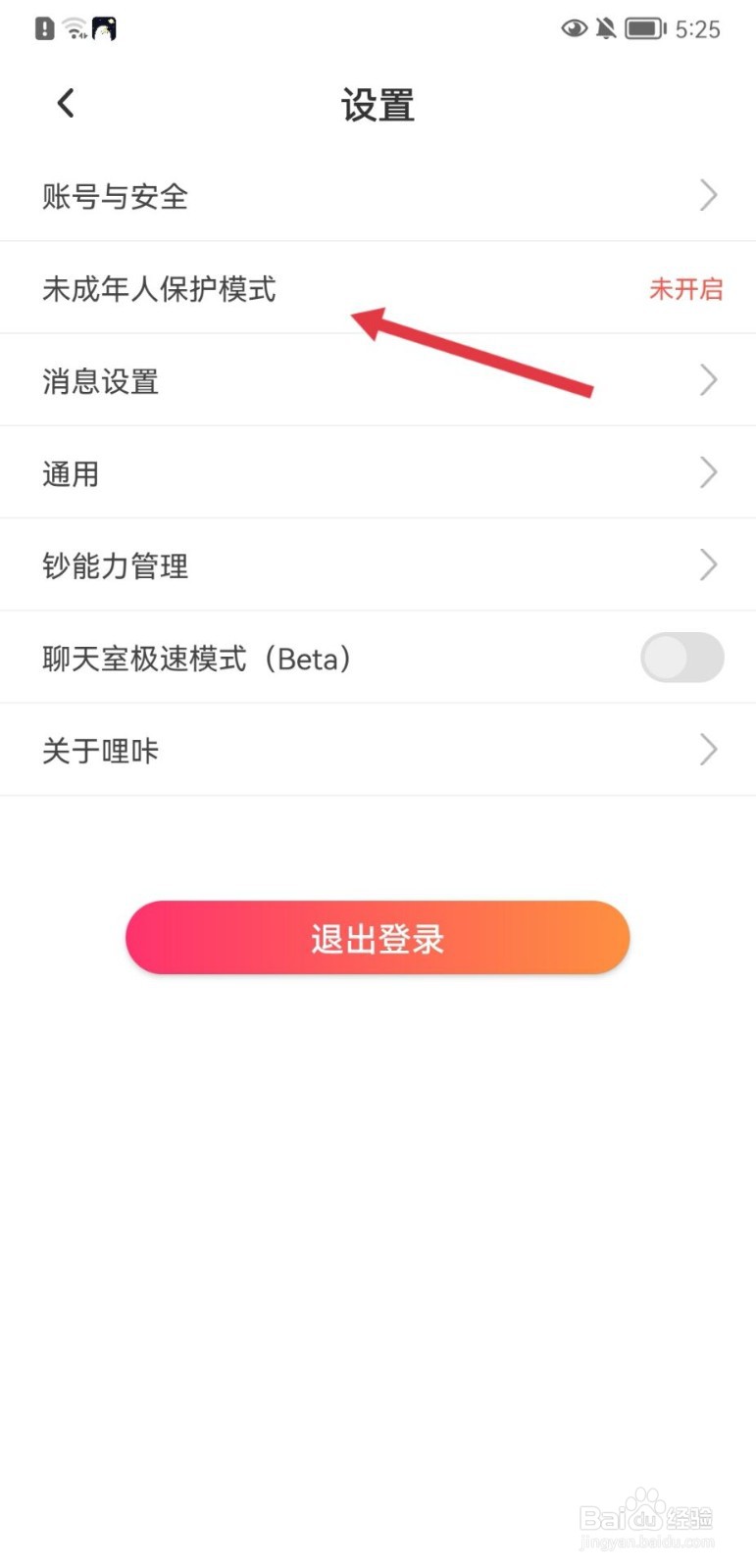The image size is (756, 1568).
Task: Tap 未开启 to enable minor protection mode
Action: click(x=685, y=289)
